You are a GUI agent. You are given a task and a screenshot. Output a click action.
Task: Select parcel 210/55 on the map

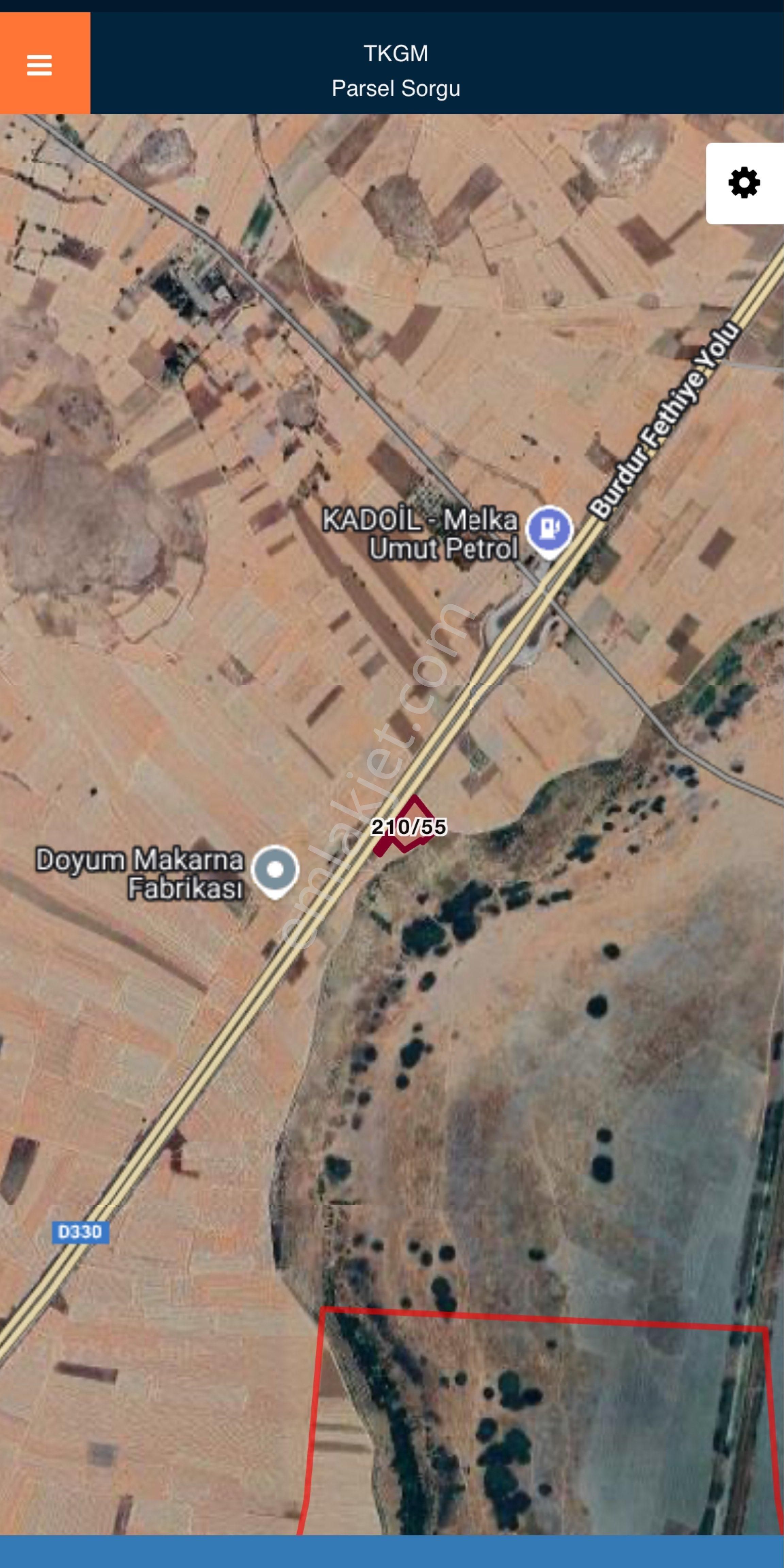407,826
